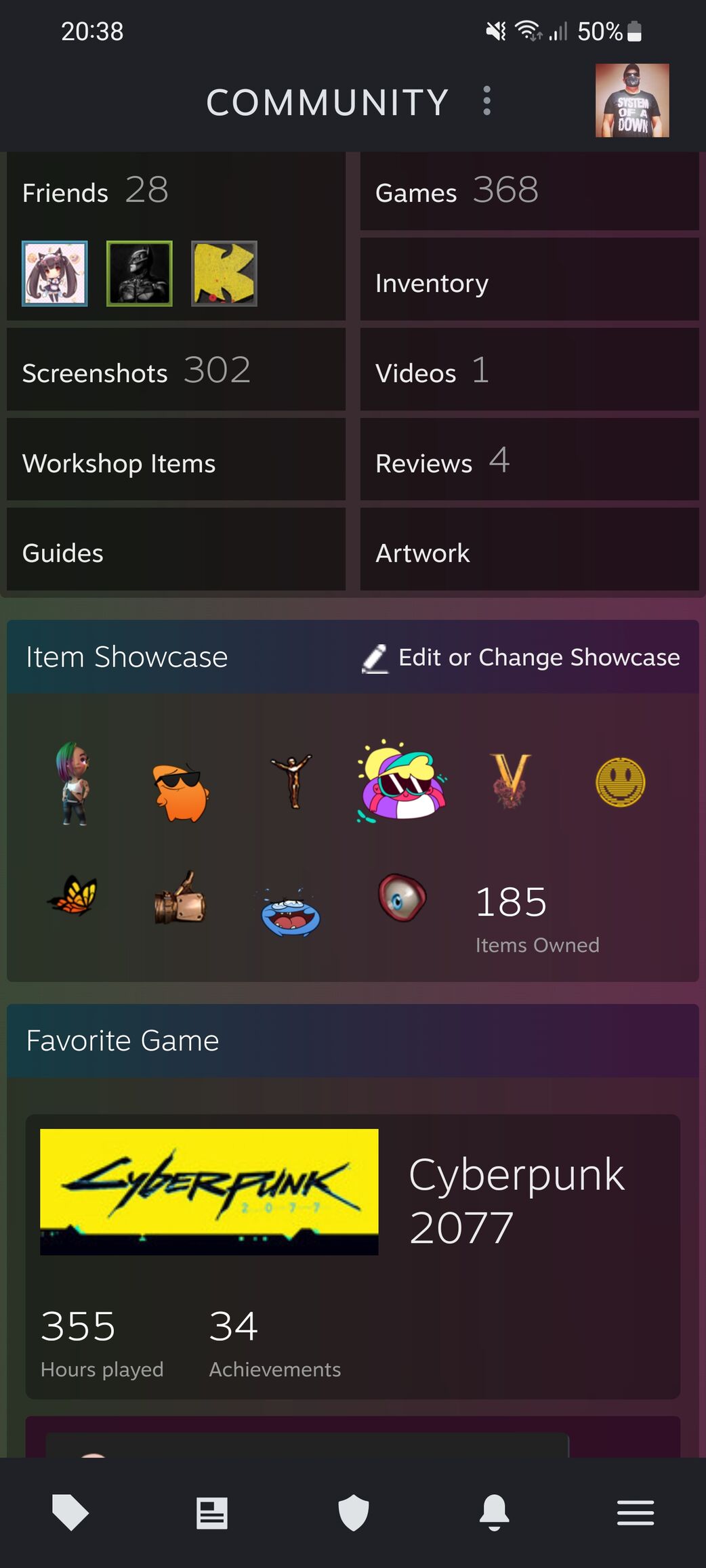The width and height of the screenshot is (706, 1568).
Task: Open the profile avatar picture
Action: pyautogui.click(x=631, y=101)
